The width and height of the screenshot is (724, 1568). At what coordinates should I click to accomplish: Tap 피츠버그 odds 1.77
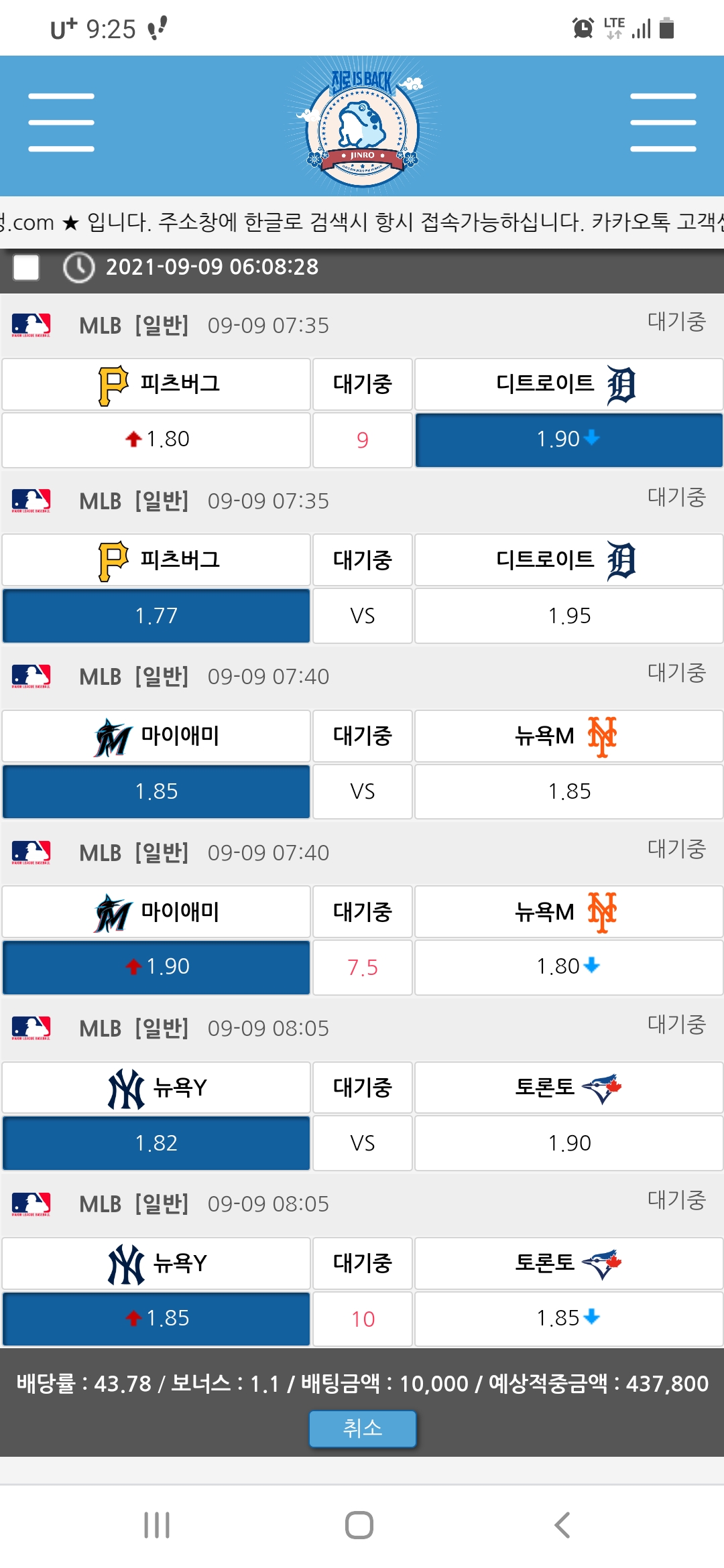tap(156, 616)
